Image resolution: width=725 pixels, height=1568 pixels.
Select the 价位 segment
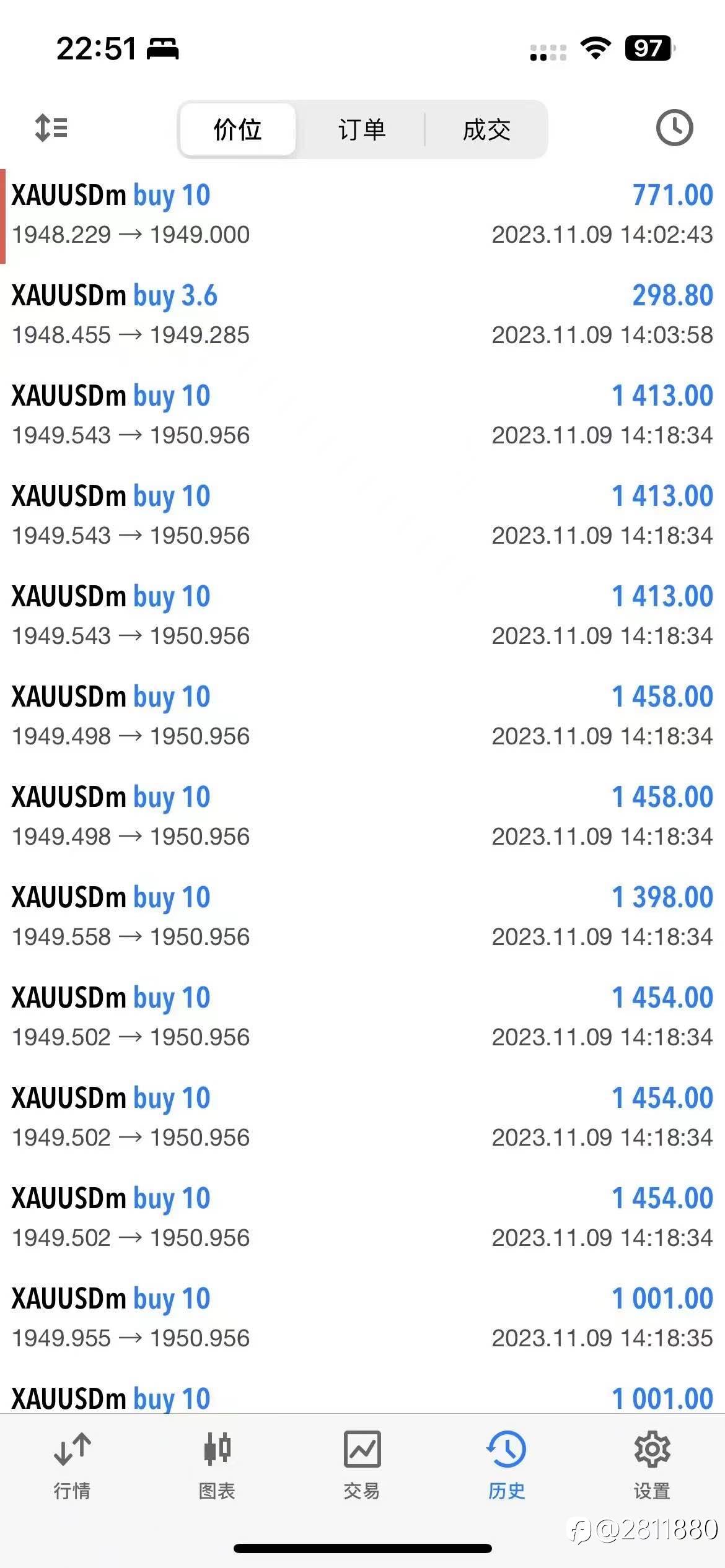(238, 129)
